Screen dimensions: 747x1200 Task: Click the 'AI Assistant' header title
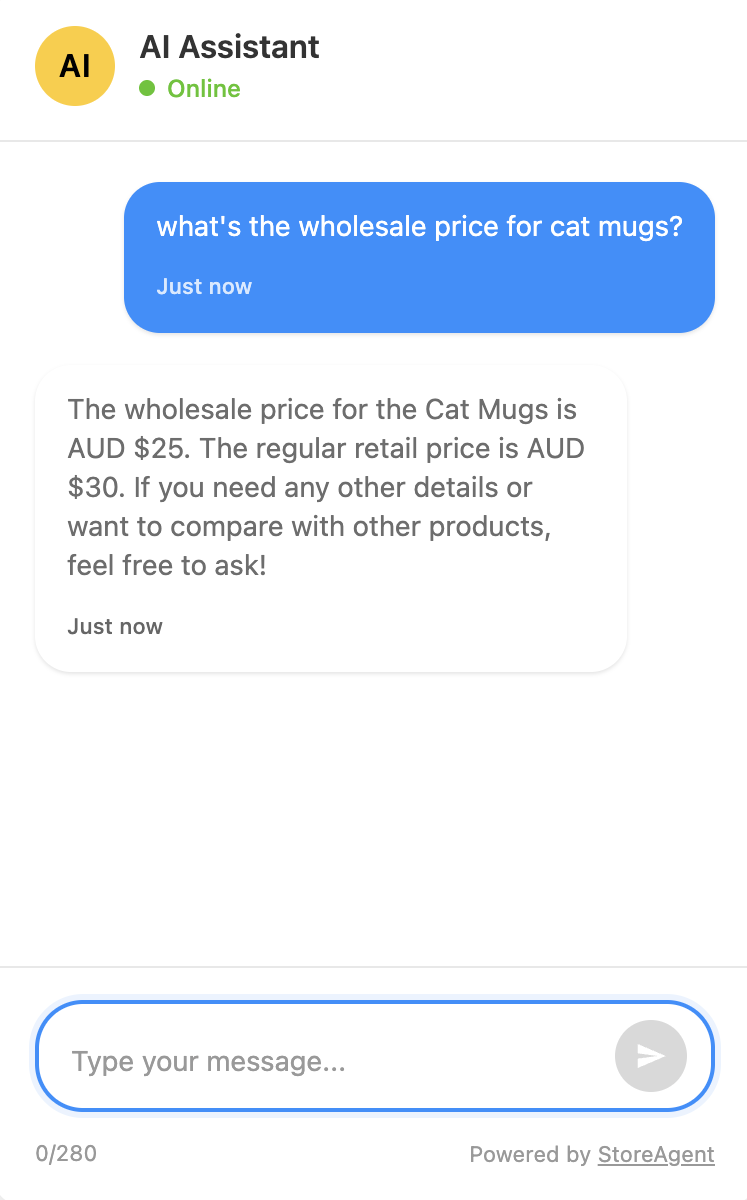coord(230,46)
